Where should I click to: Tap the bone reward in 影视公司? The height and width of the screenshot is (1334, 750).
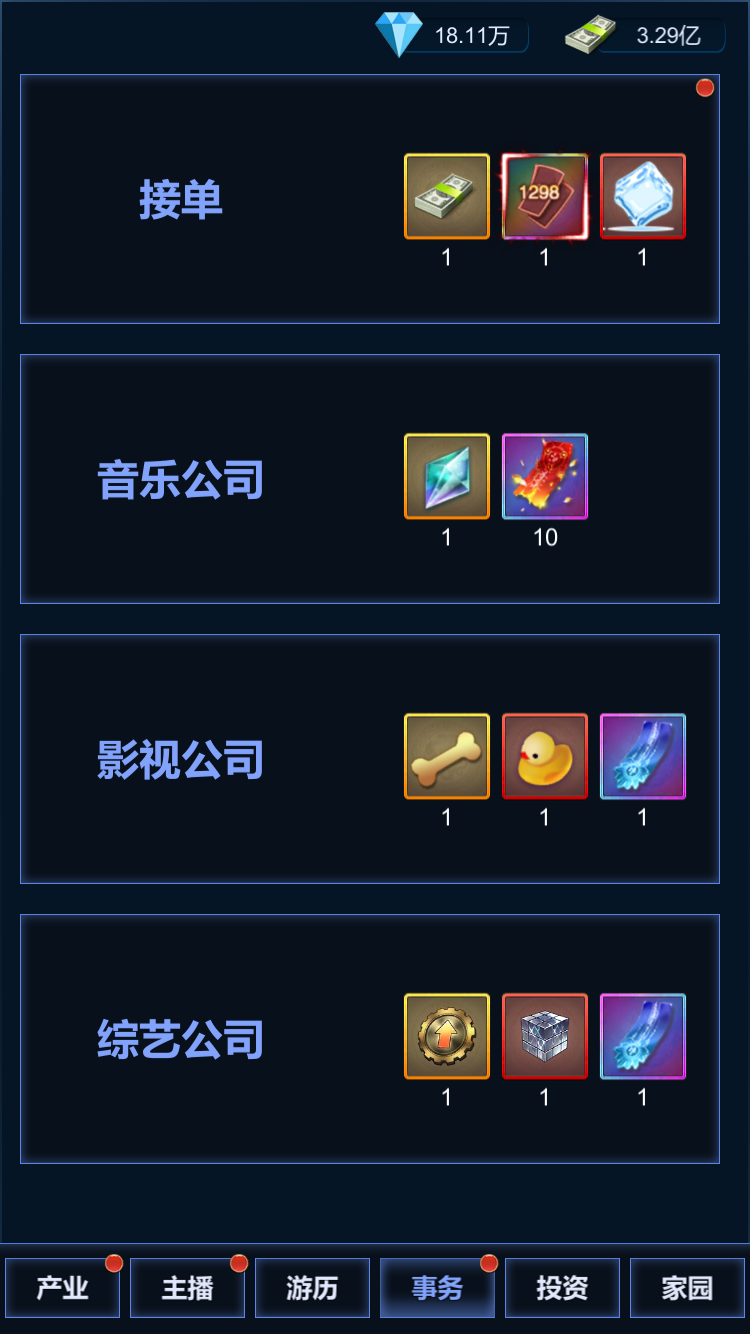pyautogui.click(x=447, y=756)
